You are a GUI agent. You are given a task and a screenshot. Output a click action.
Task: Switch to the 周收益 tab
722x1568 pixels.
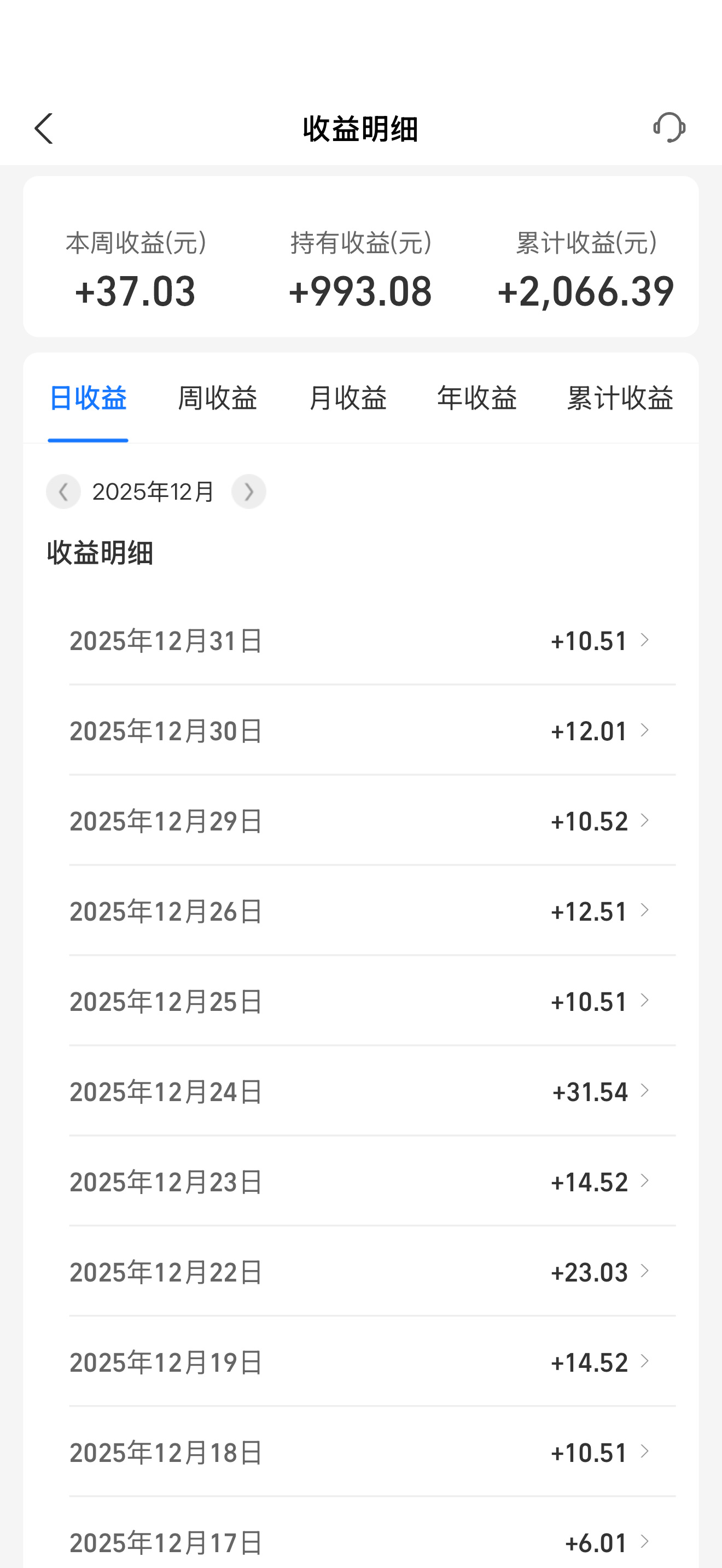click(217, 399)
